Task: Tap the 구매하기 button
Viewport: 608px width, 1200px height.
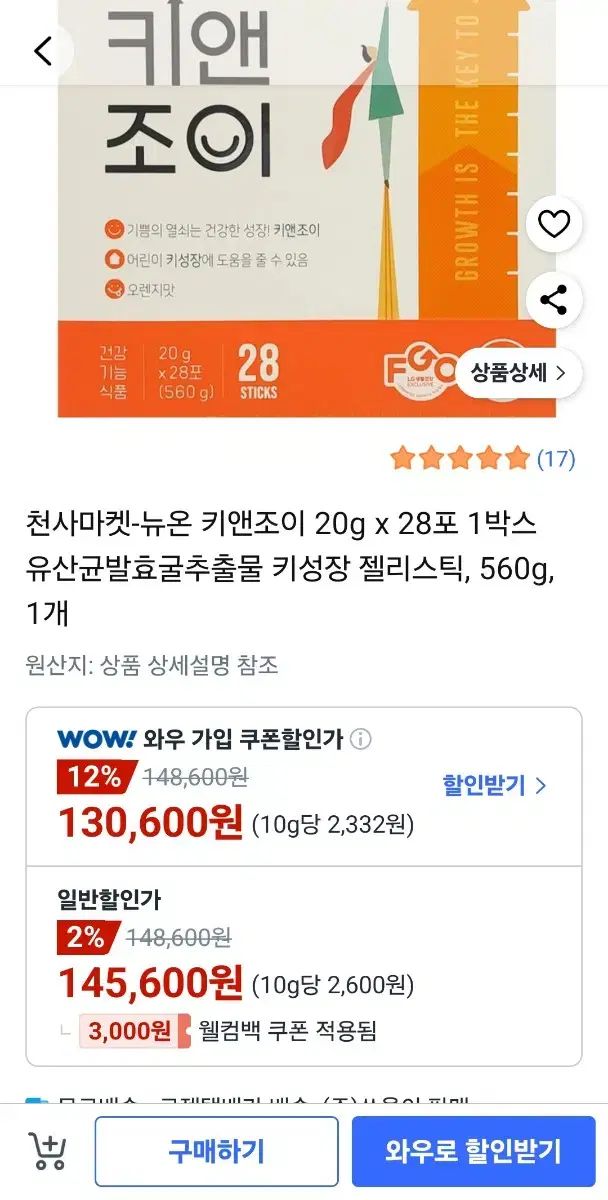Action: pyautogui.click(x=217, y=1151)
